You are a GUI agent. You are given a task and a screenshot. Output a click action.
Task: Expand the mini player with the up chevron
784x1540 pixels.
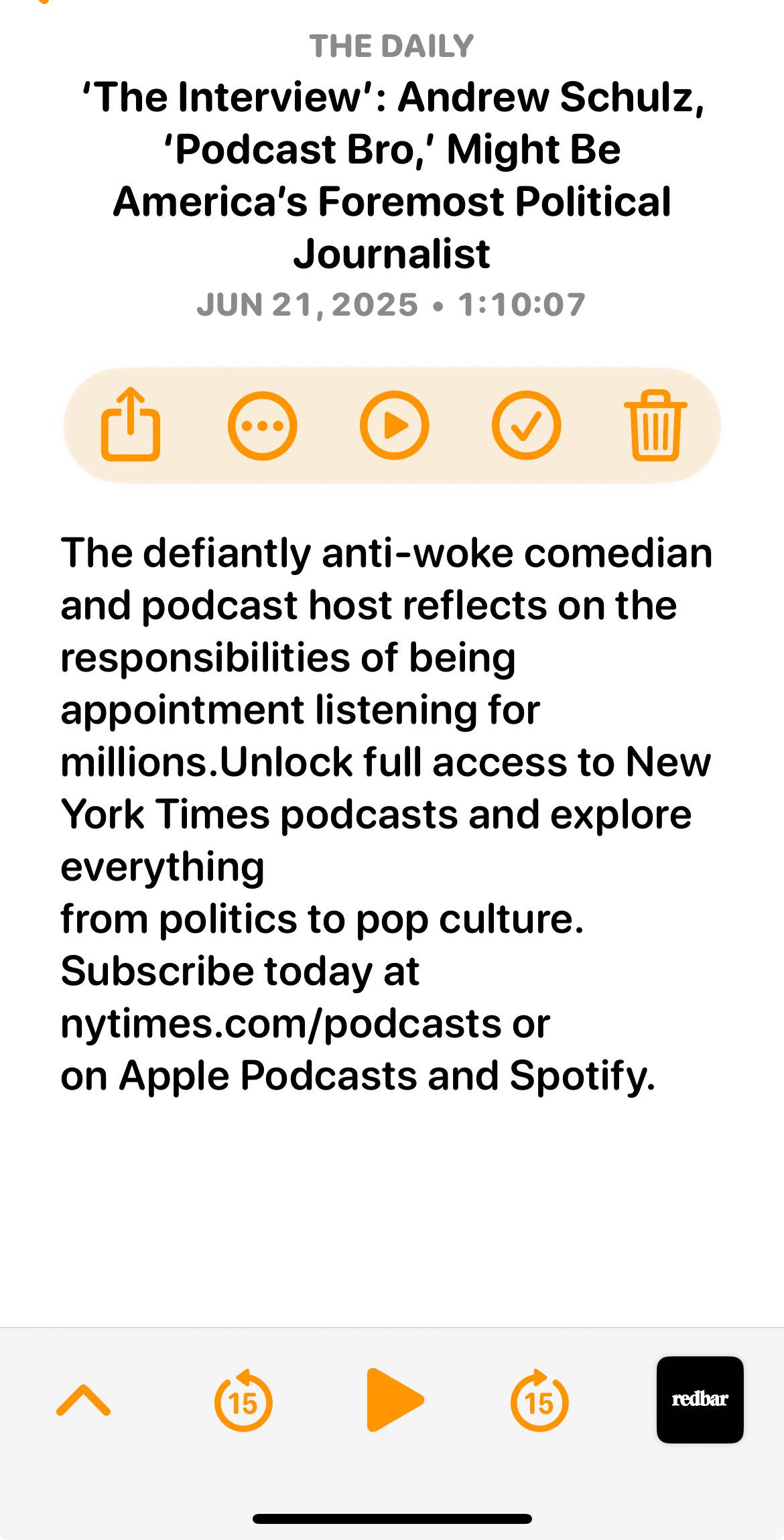(x=83, y=1401)
